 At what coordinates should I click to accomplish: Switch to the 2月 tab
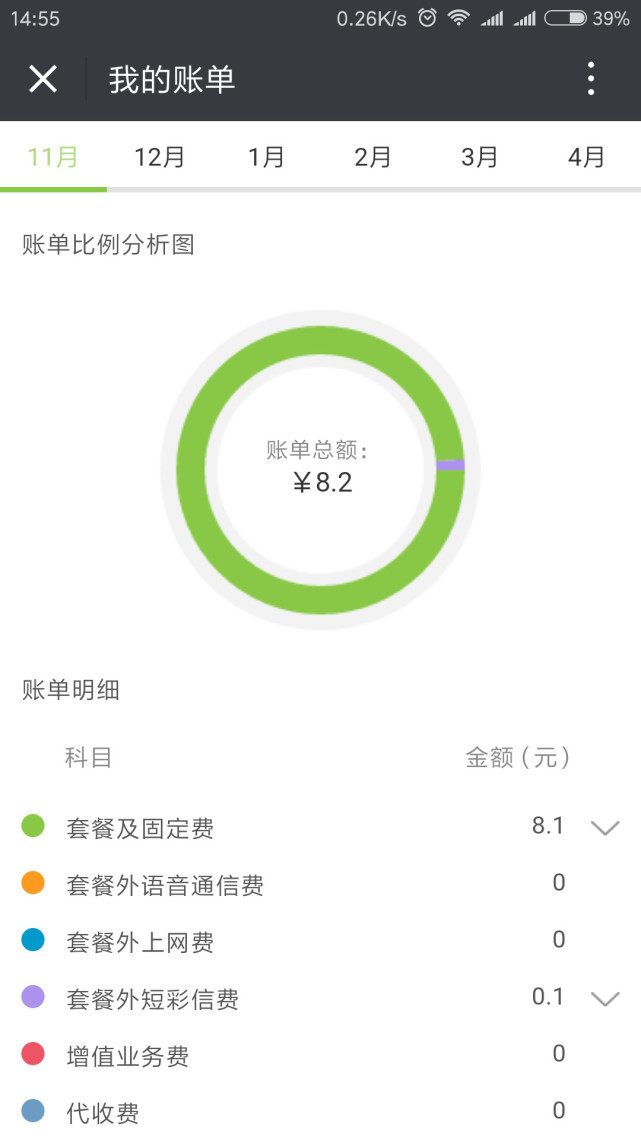point(373,157)
